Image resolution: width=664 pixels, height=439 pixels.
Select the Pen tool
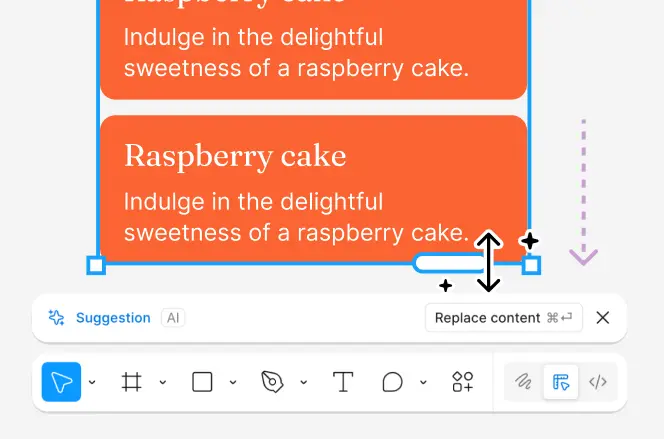(272, 382)
